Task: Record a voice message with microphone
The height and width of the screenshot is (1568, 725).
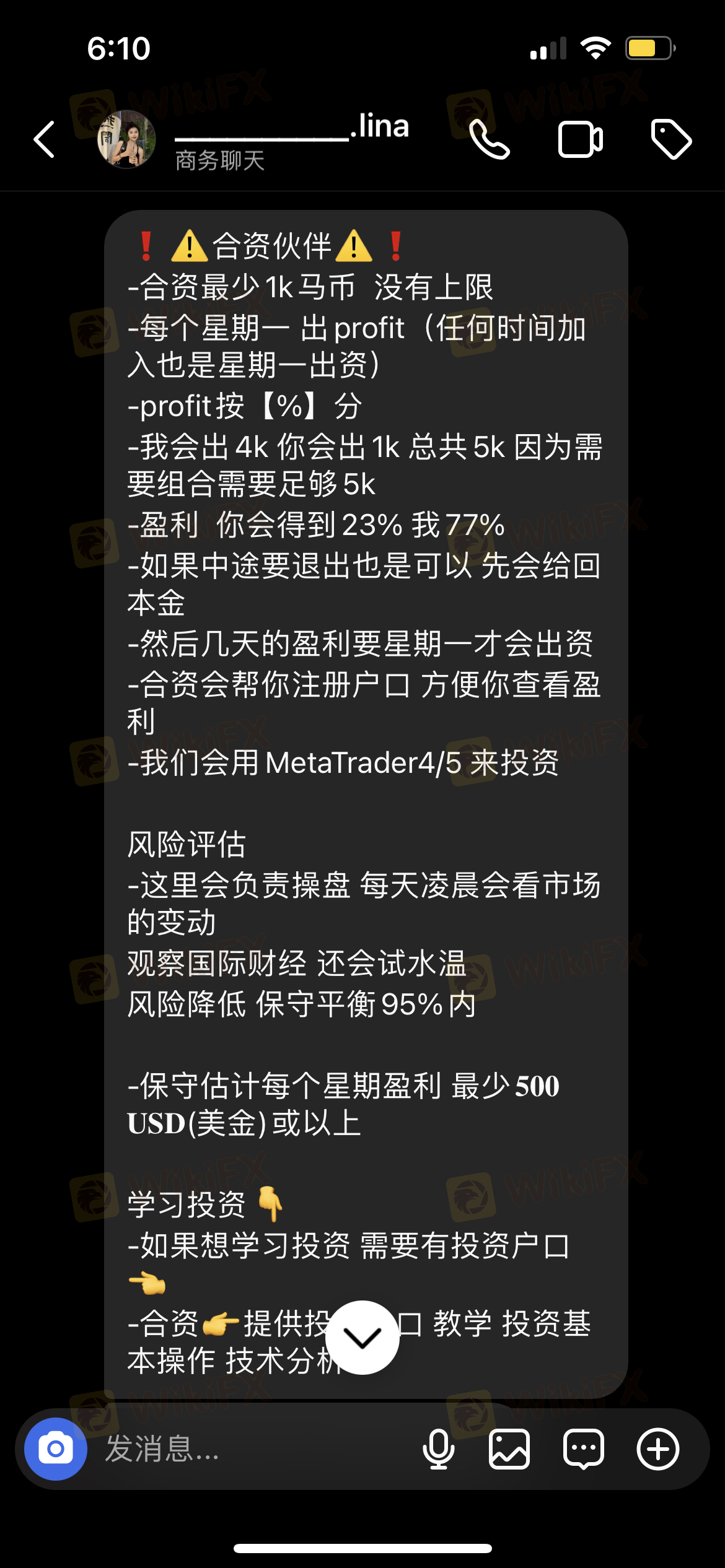Action: tap(439, 1449)
